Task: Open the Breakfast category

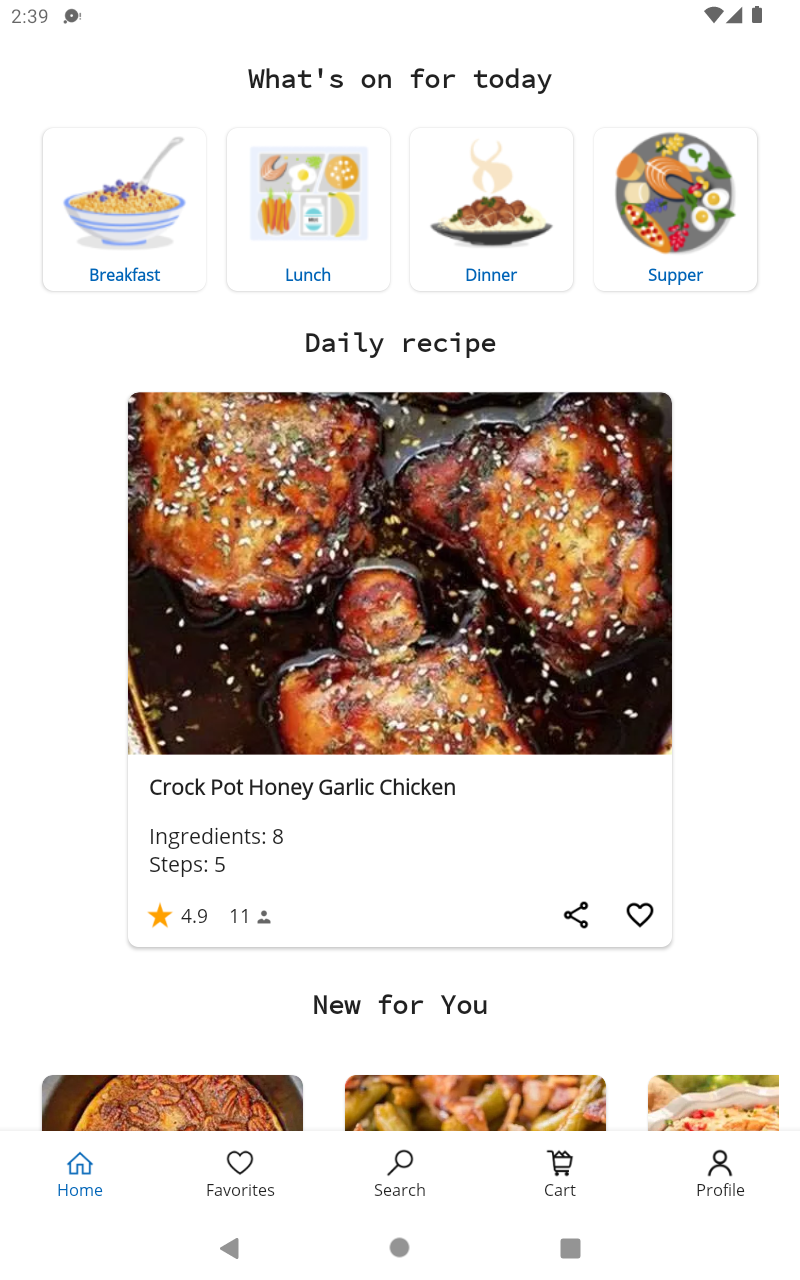Action: pos(124,210)
